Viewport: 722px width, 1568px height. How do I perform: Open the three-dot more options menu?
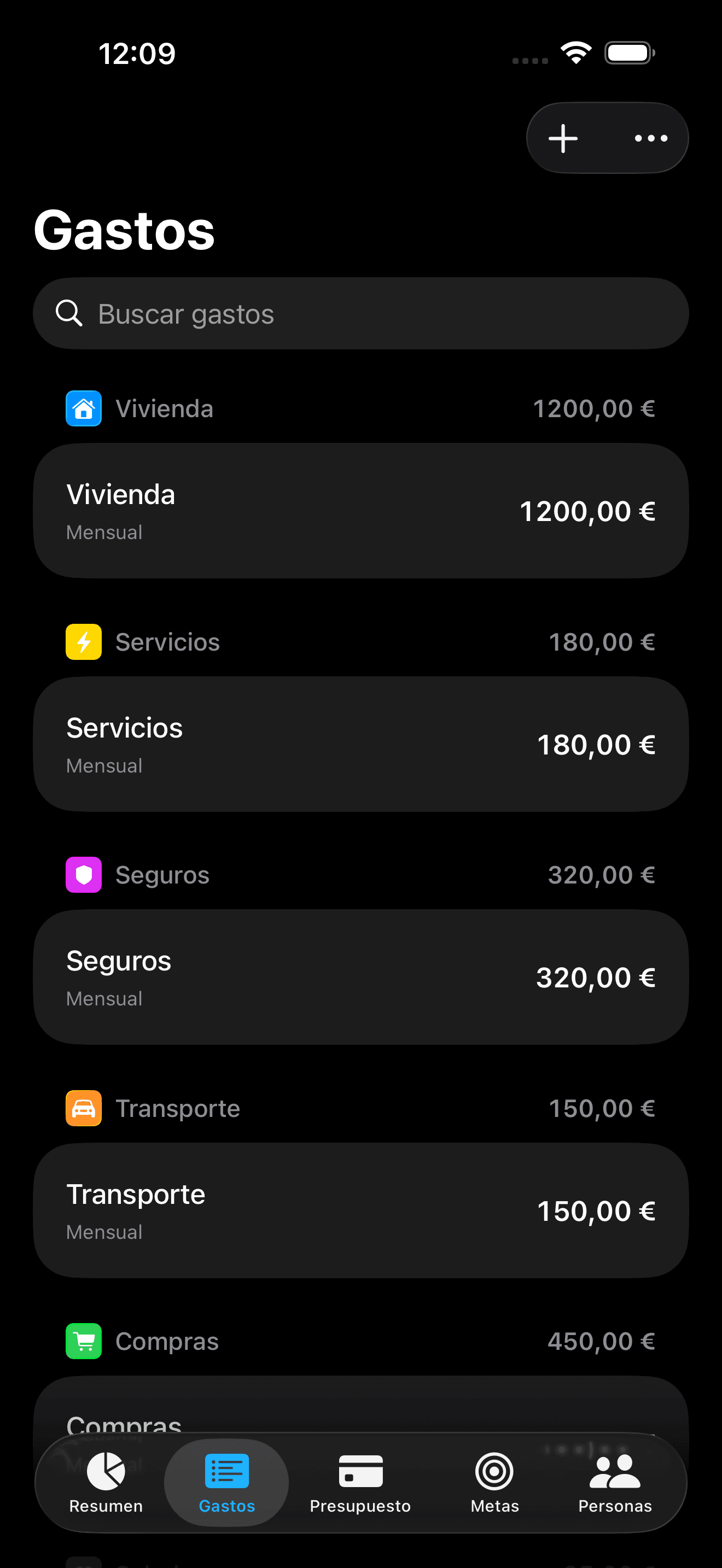click(x=651, y=138)
